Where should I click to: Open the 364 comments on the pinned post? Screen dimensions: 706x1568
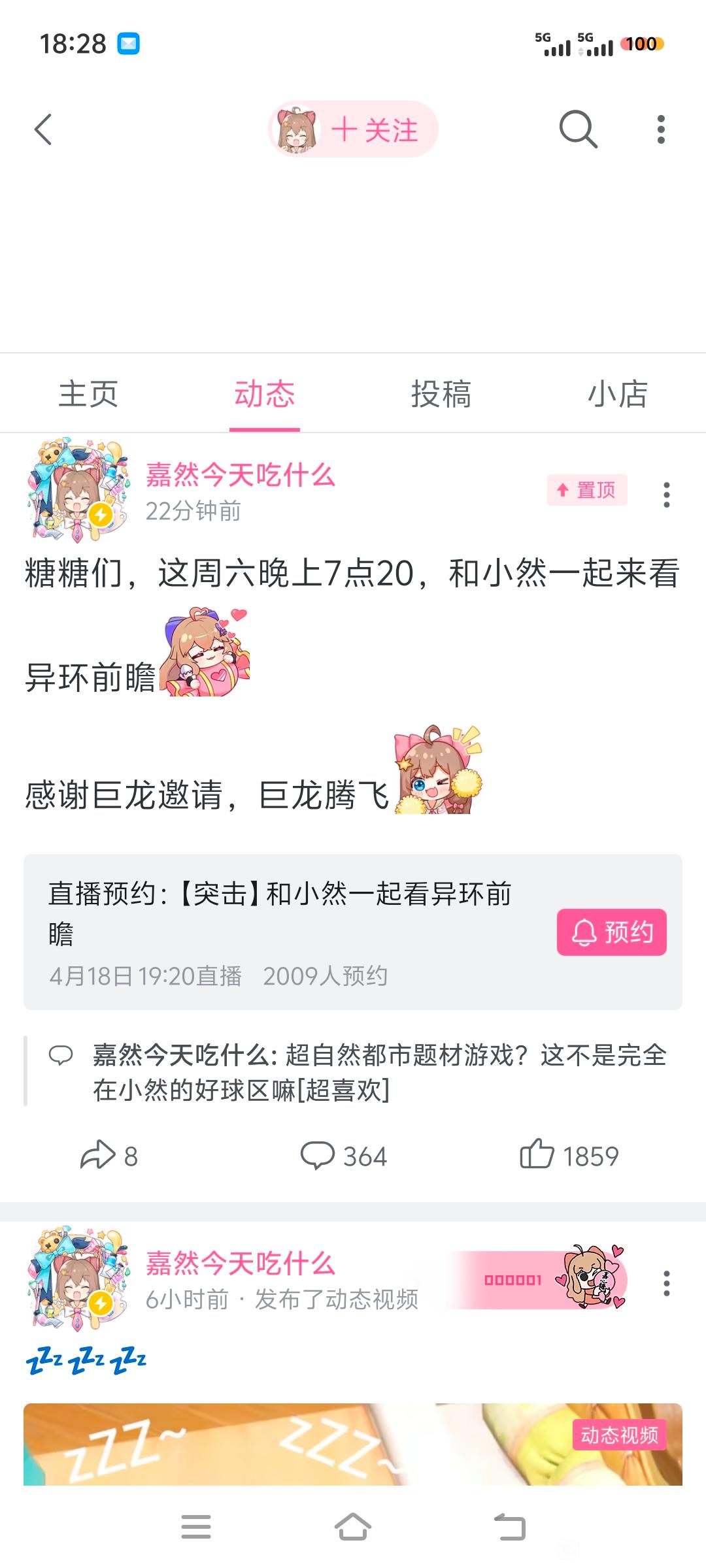(344, 1156)
